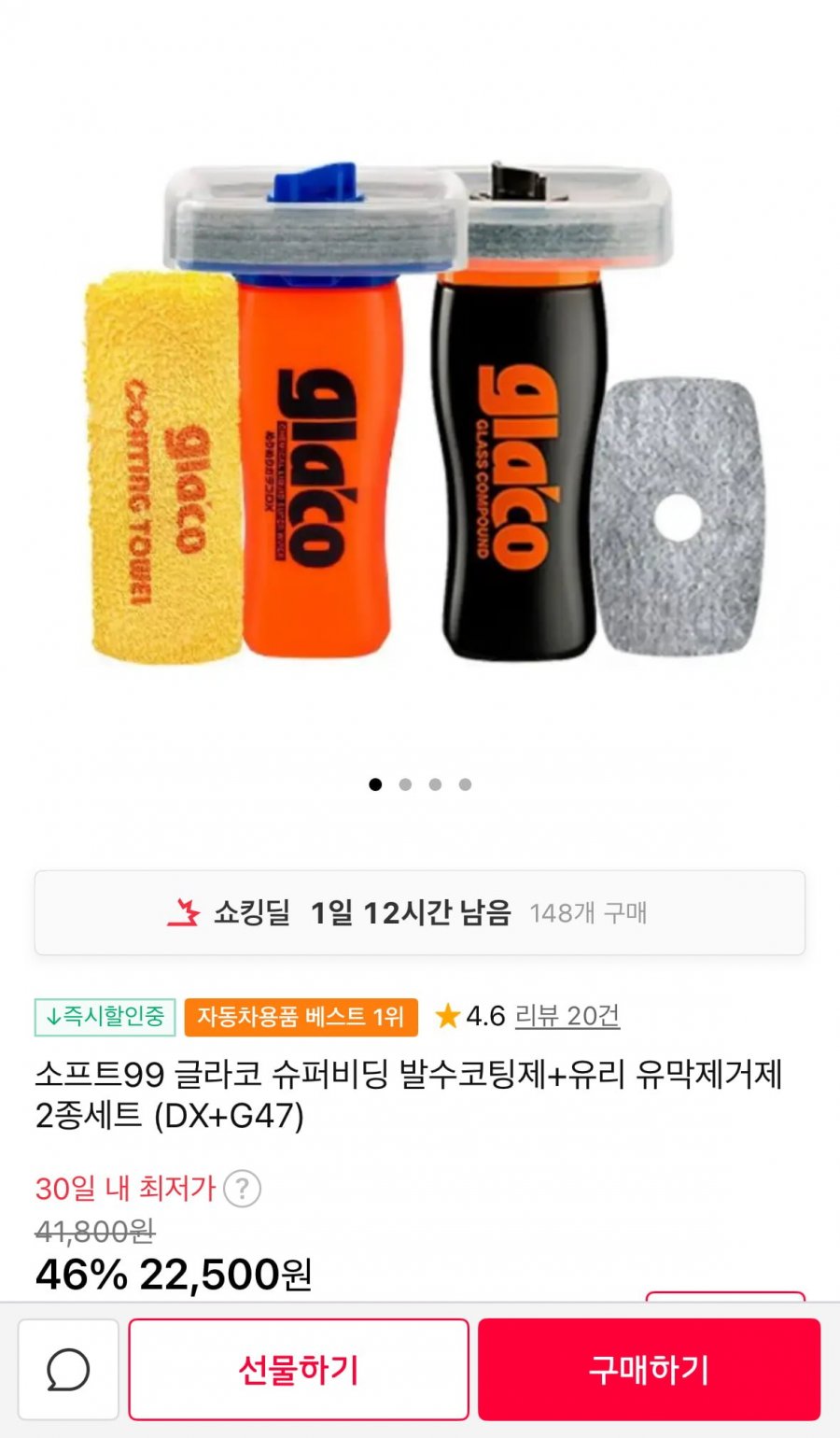Tap the 선물하기 gift button

pos(299,1370)
